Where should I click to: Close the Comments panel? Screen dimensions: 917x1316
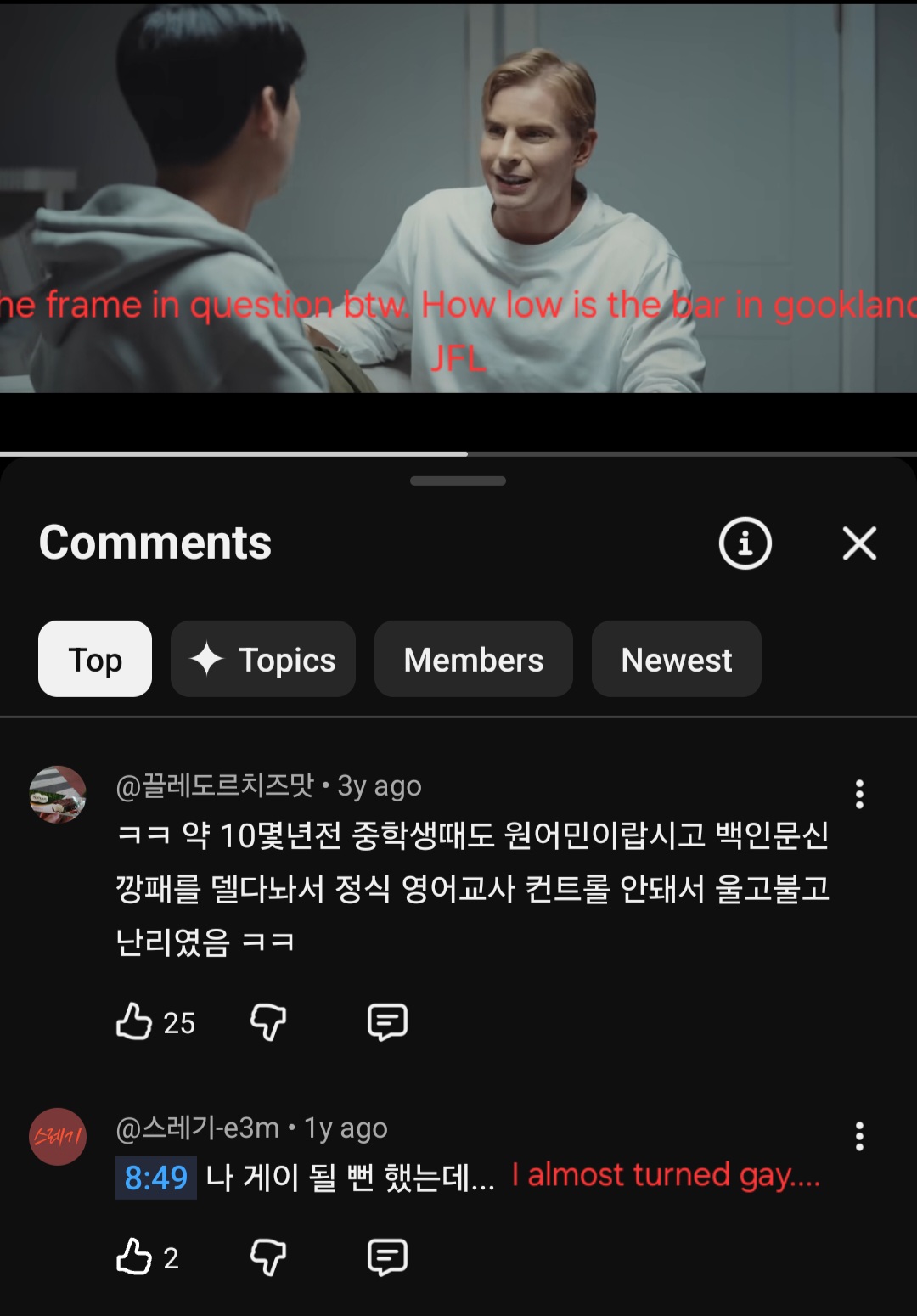[859, 543]
